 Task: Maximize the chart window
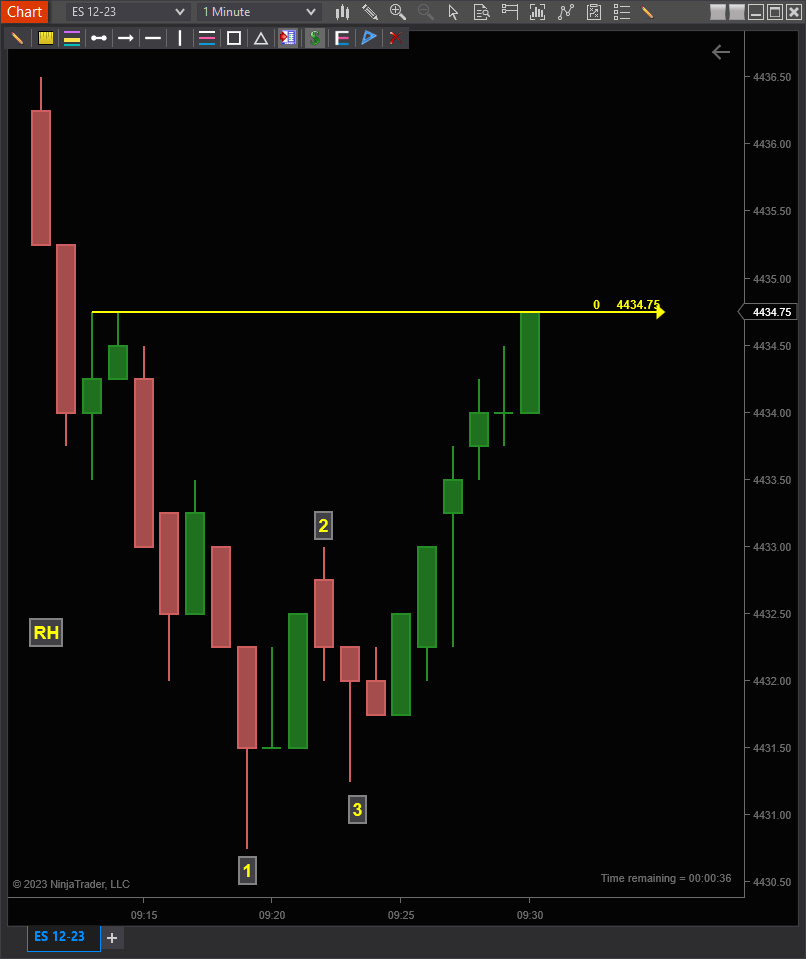tap(775, 12)
